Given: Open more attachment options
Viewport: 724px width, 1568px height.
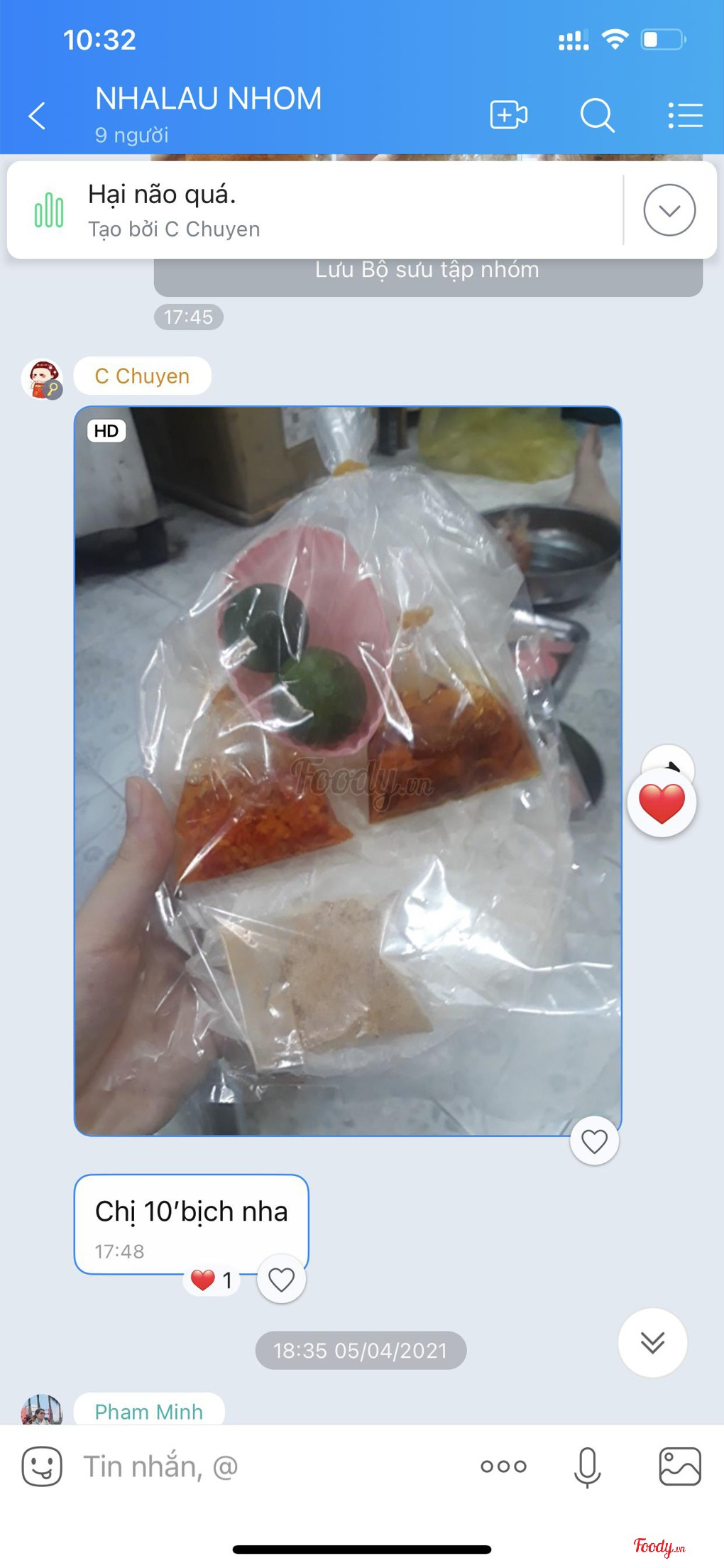Looking at the screenshot, I should click(503, 1466).
